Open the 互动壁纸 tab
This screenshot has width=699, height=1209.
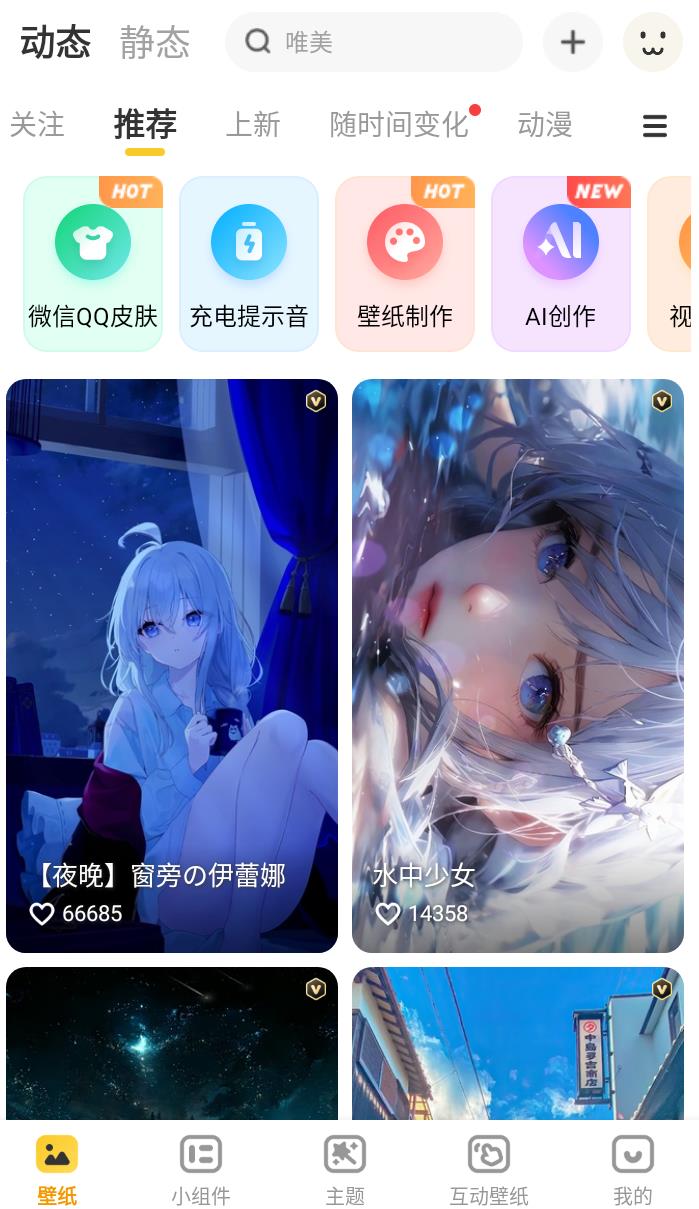[489, 1168]
